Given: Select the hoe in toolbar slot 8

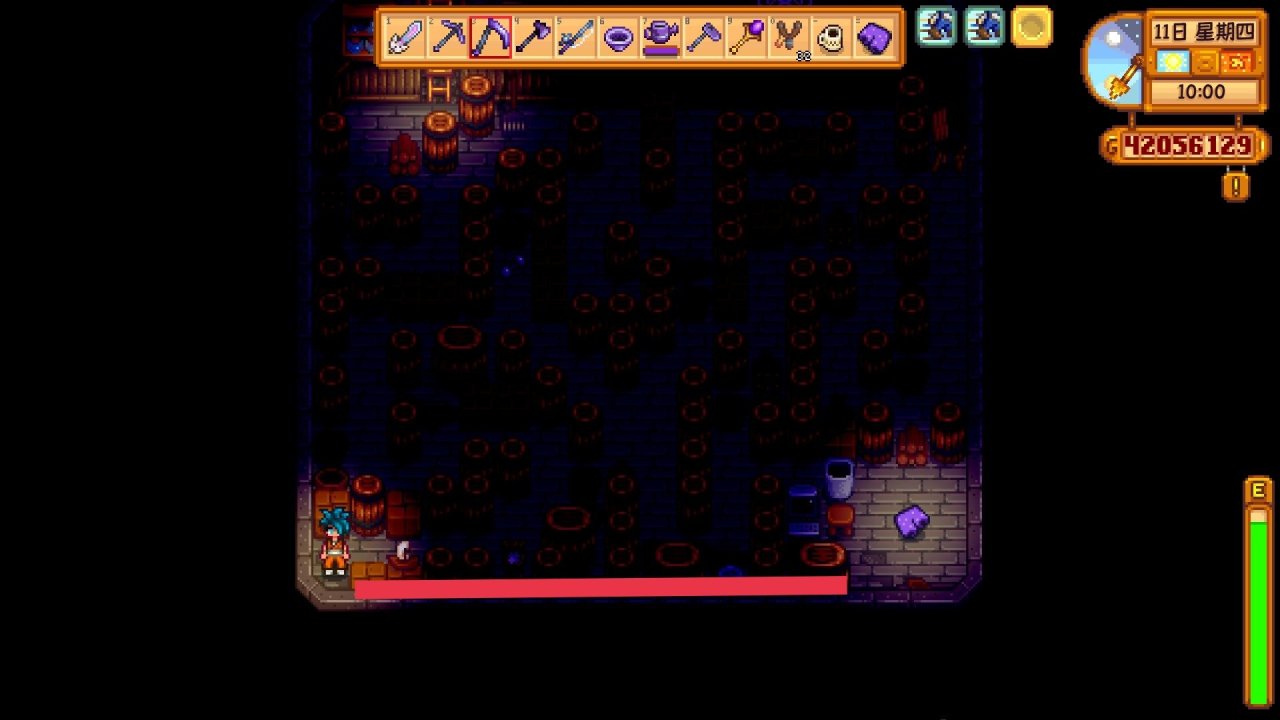Looking at the screenshot, I should tap(704, 38).
